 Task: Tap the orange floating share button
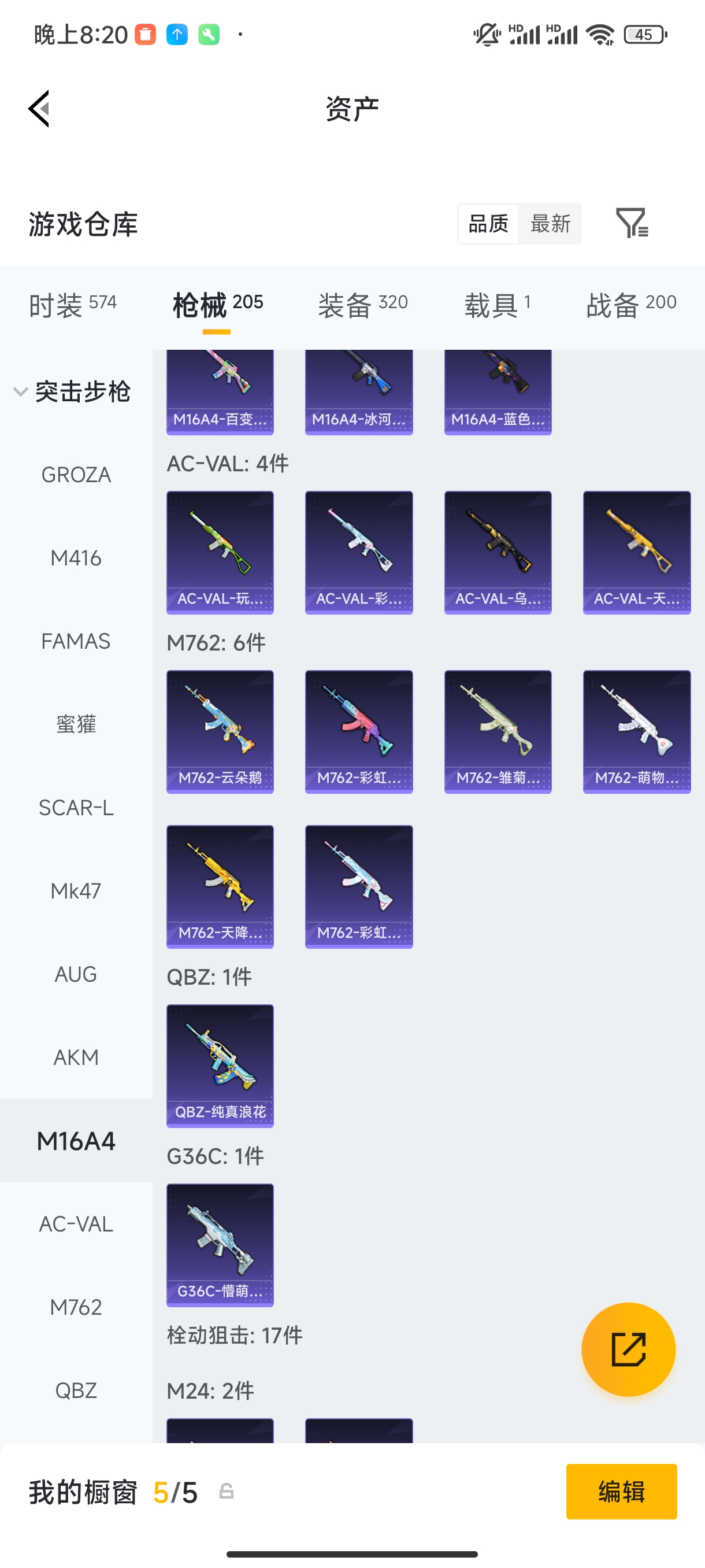628,1349
